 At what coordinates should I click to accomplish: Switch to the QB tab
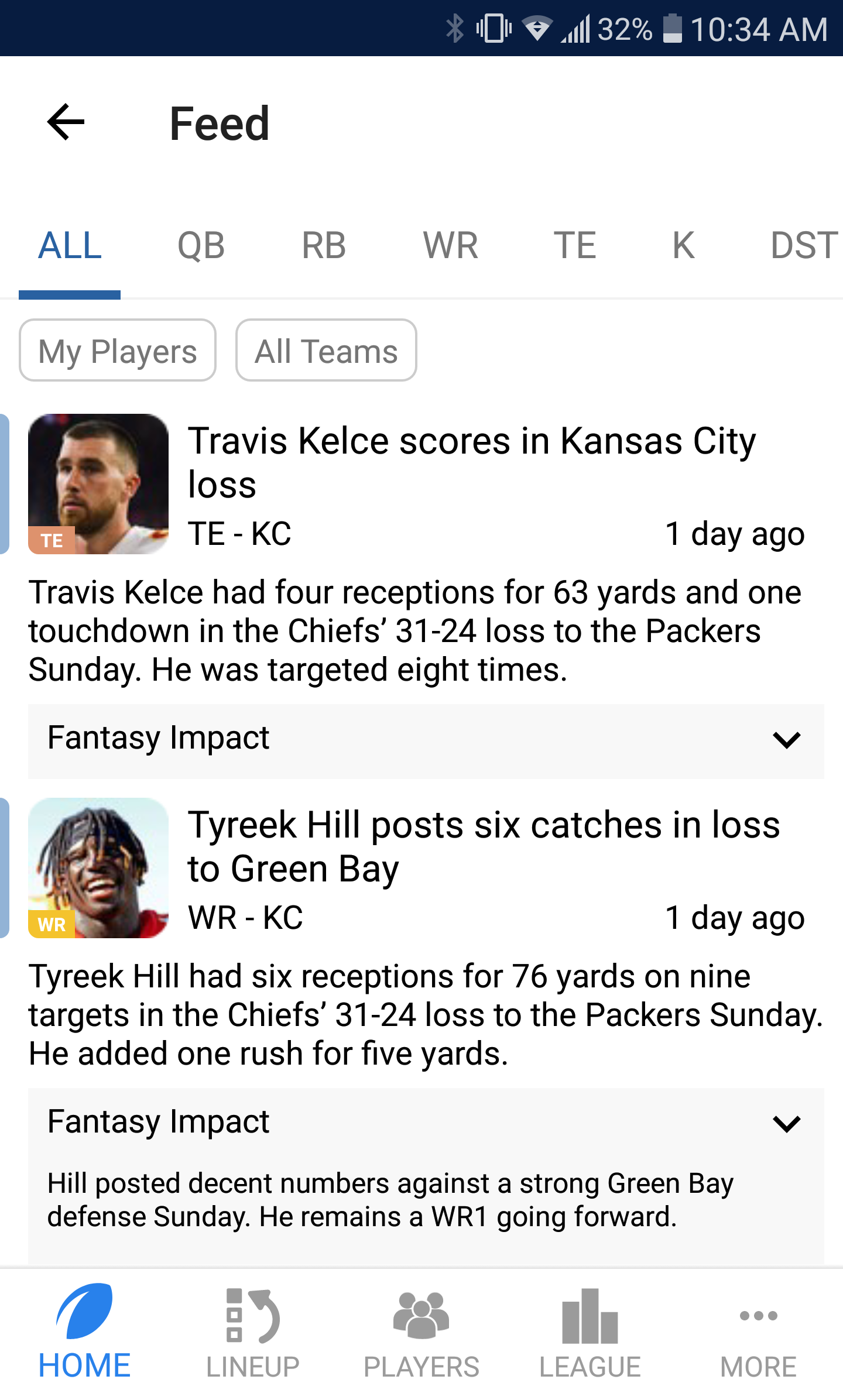click(x=201, y=245)
